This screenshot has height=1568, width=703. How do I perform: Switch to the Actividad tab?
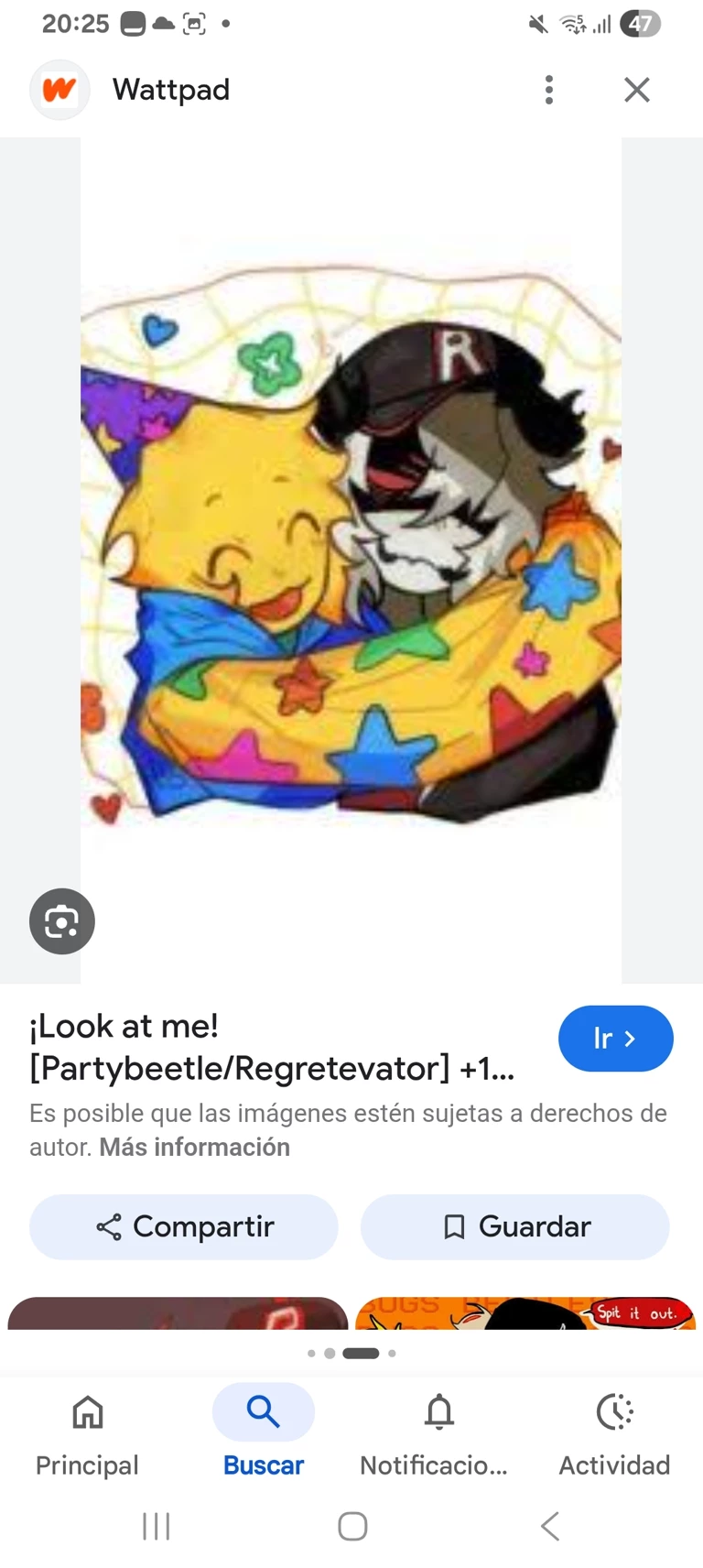[614, 1432]
